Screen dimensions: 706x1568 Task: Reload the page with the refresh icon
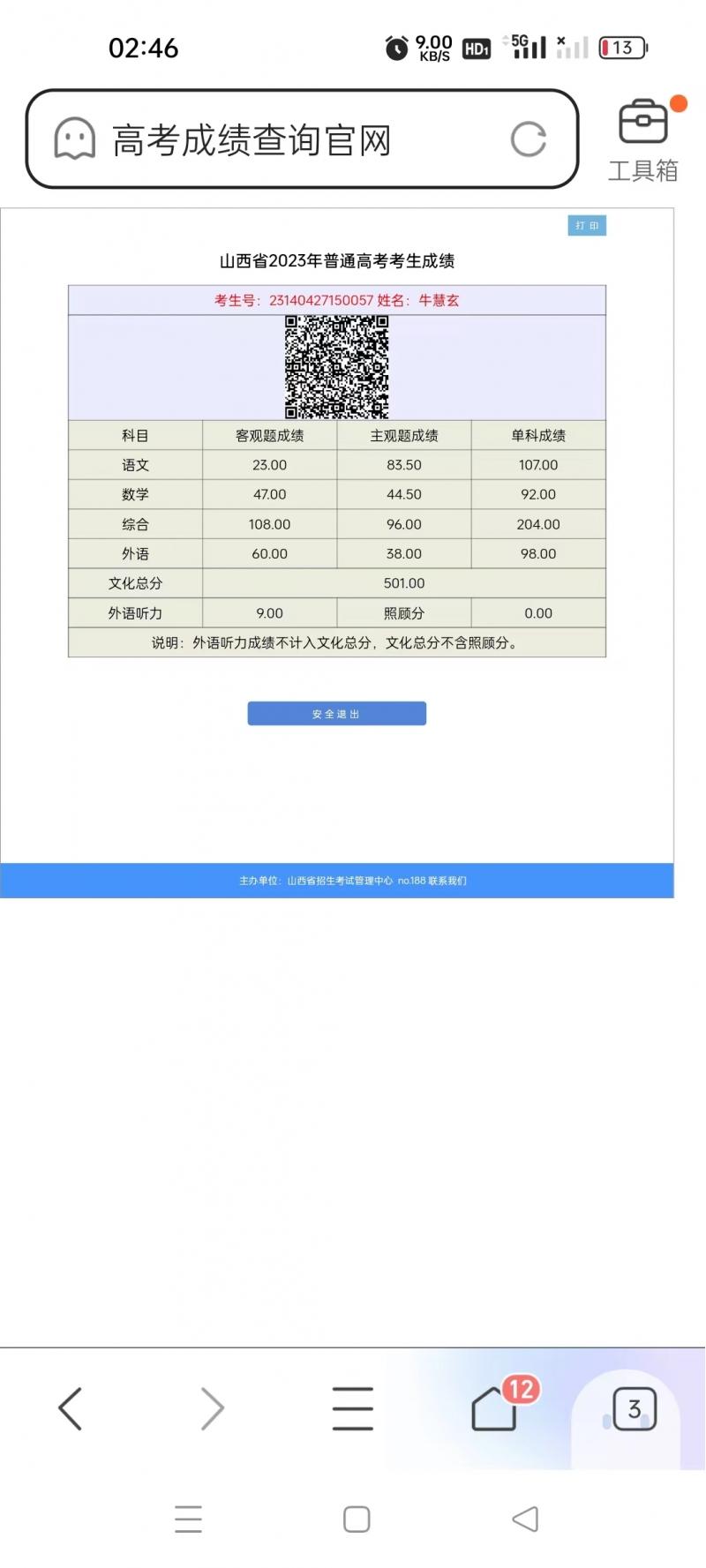(x=529, y=139)
